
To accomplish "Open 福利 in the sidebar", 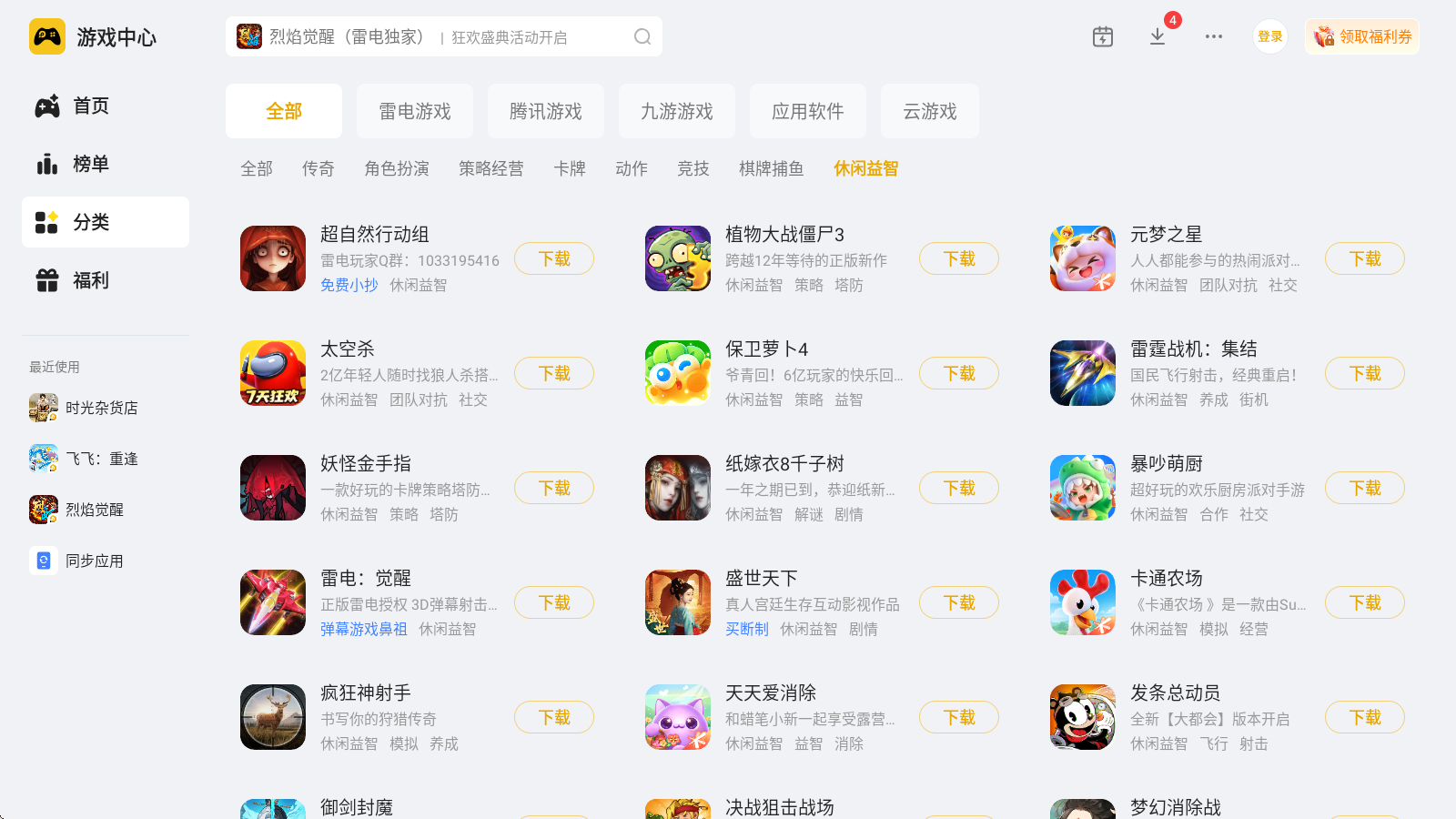I will click(x=91, y=280).
